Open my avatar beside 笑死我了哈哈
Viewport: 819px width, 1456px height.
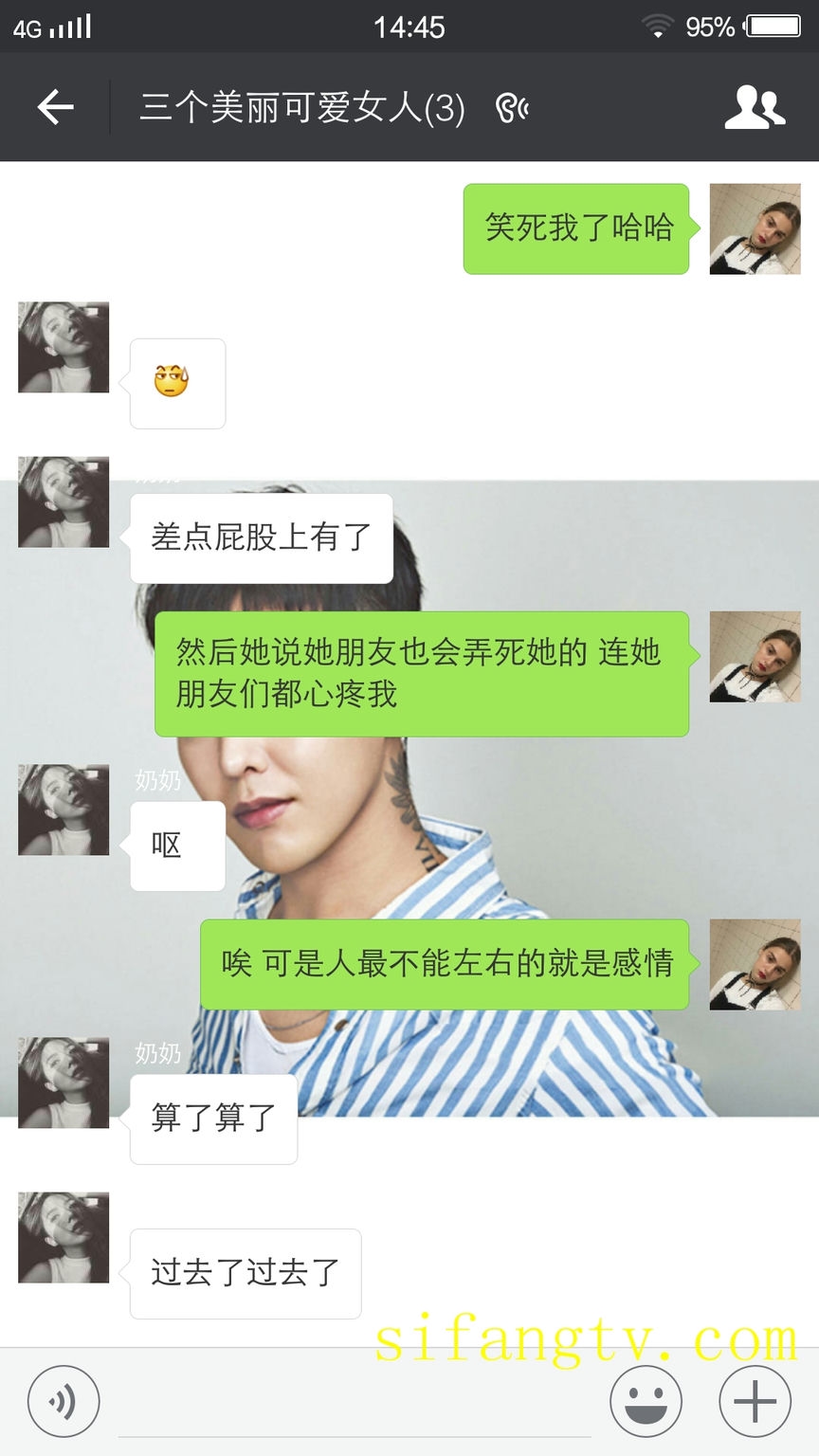(755, 229)
